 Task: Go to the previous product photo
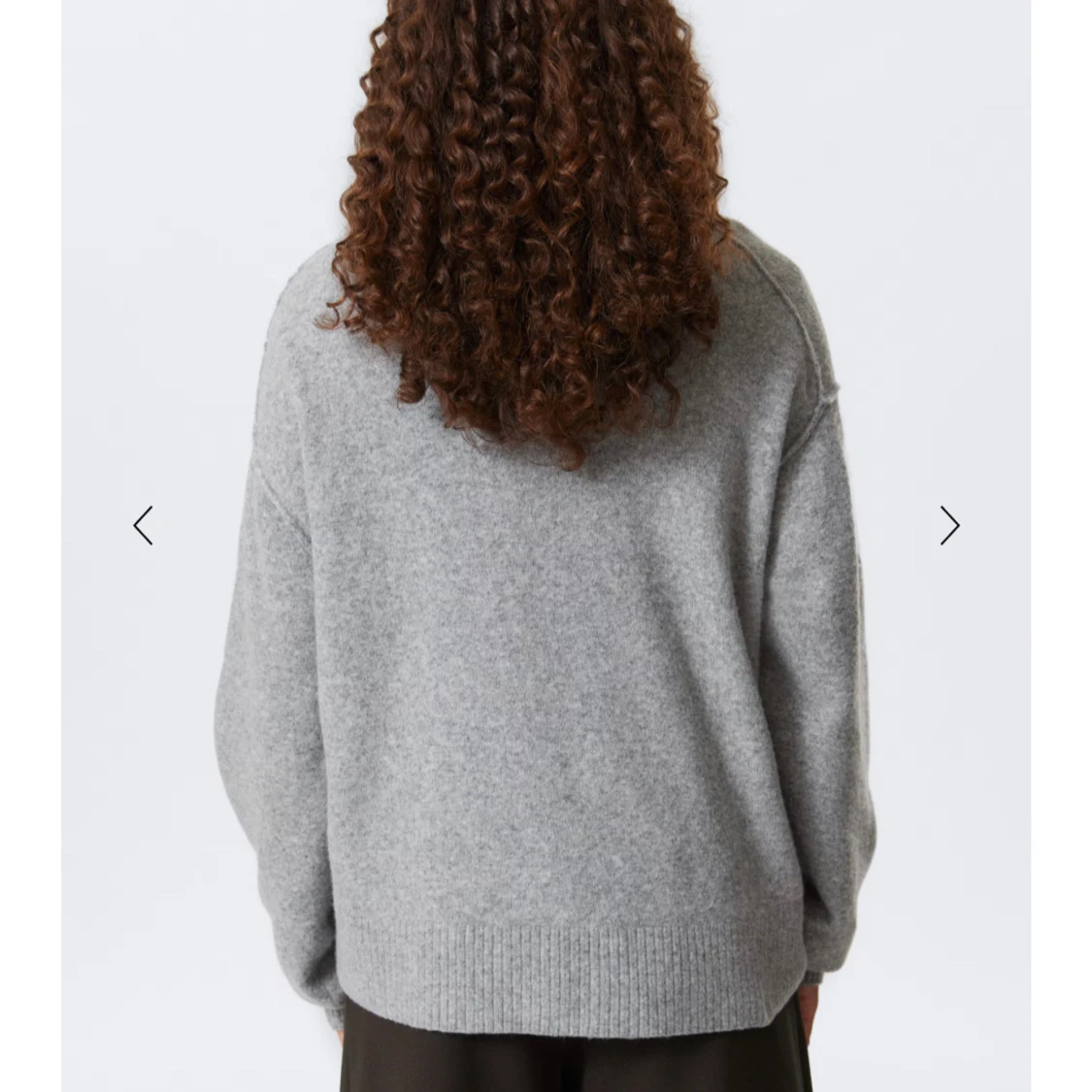[144, 525]
